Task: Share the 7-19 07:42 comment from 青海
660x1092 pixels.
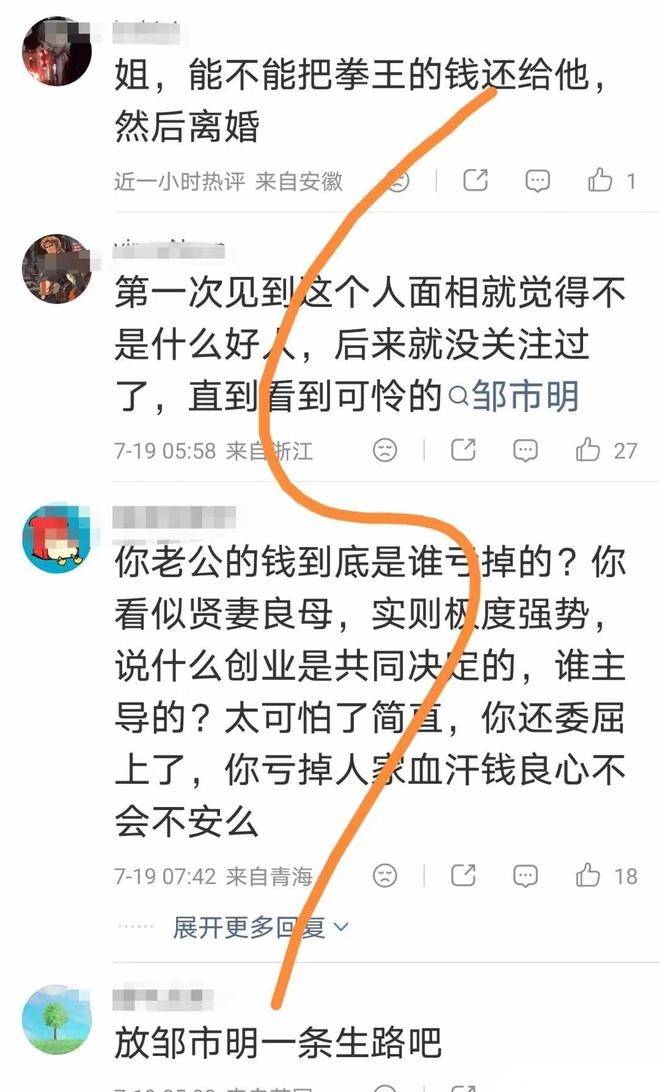Action: tap(463, 875)
